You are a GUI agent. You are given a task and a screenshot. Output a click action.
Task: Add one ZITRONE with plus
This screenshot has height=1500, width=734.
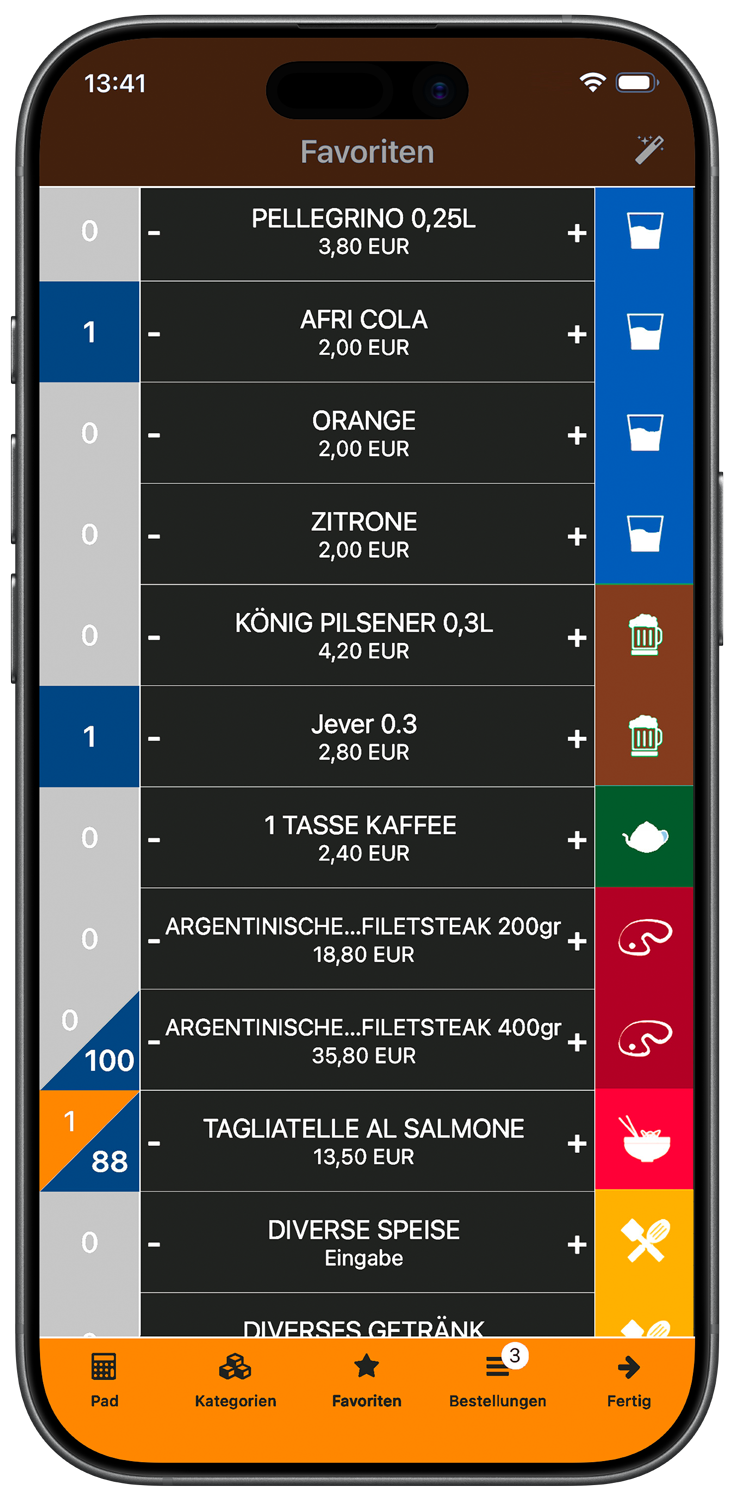pos(576,536)
